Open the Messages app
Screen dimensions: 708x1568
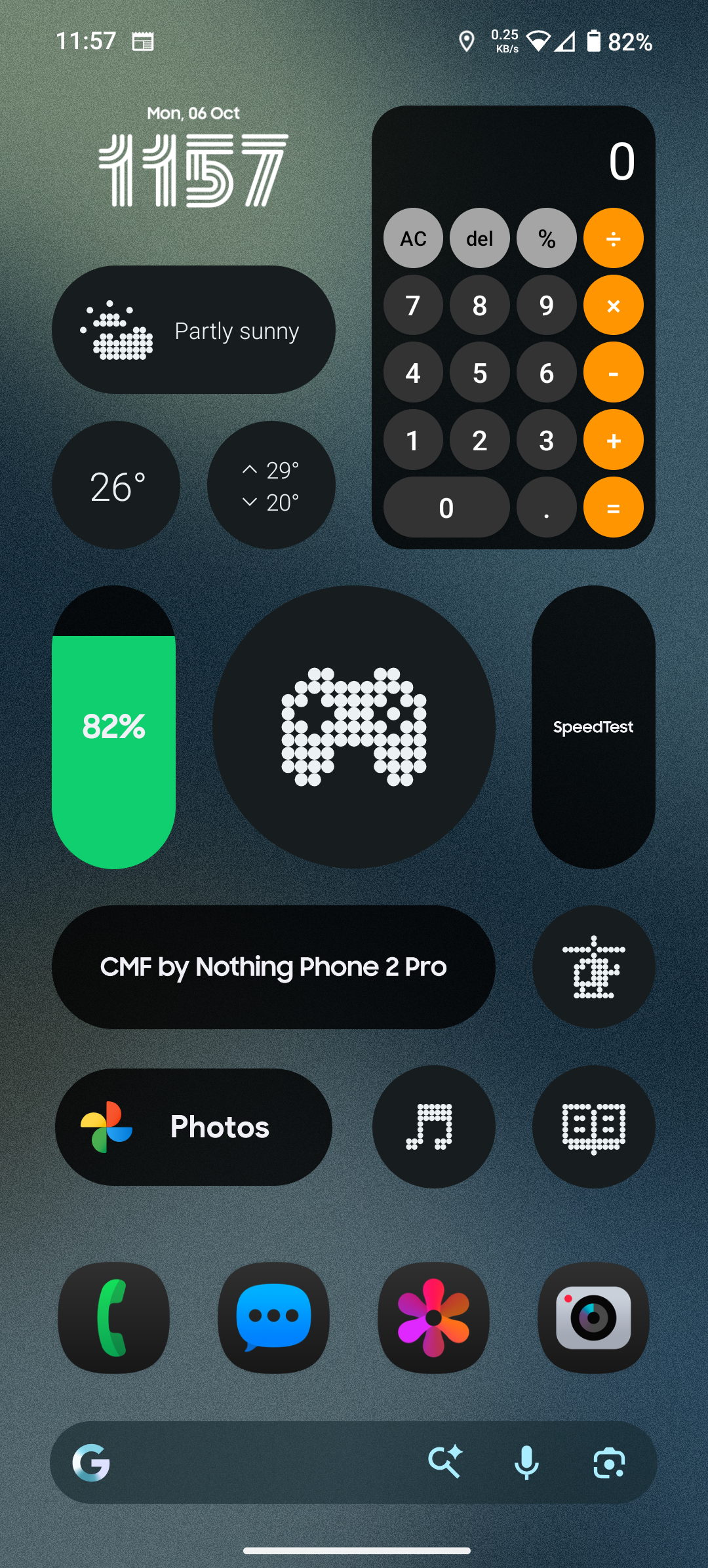click(273, 1318)
